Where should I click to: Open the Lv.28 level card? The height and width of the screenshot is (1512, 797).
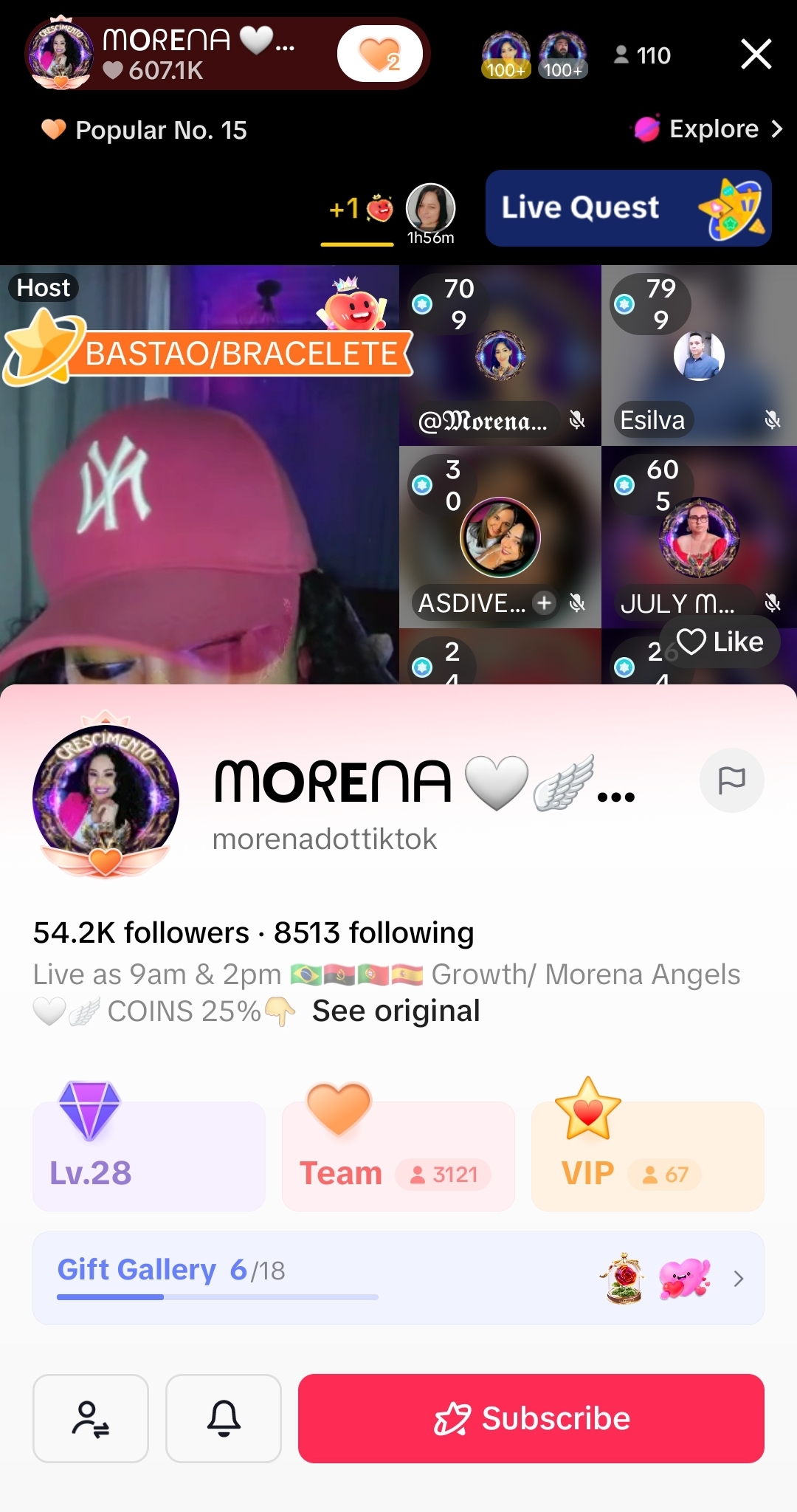click(148, 1155)
